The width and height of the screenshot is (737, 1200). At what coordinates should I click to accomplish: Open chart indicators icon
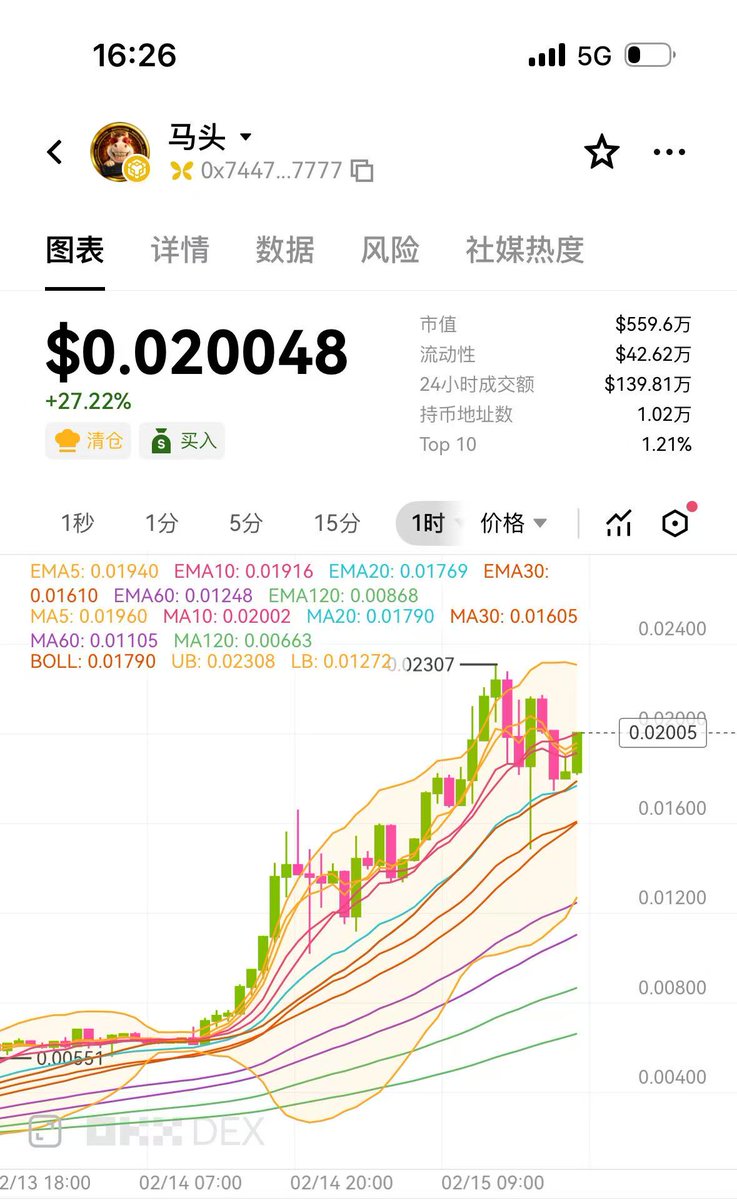coord(619,522)
